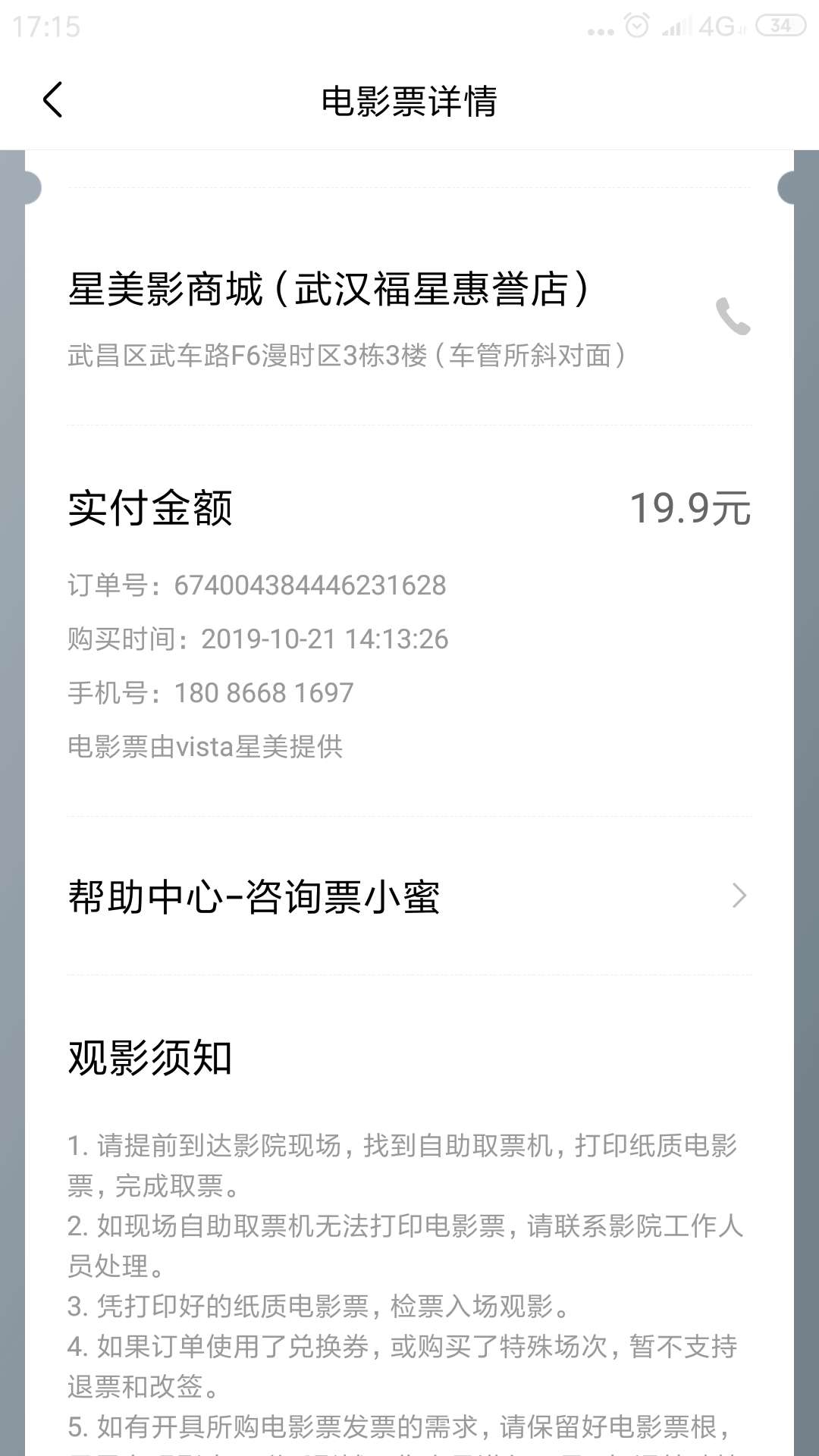Open the 帮助中心-咨询票小蜜 help center

coord(254,898)
